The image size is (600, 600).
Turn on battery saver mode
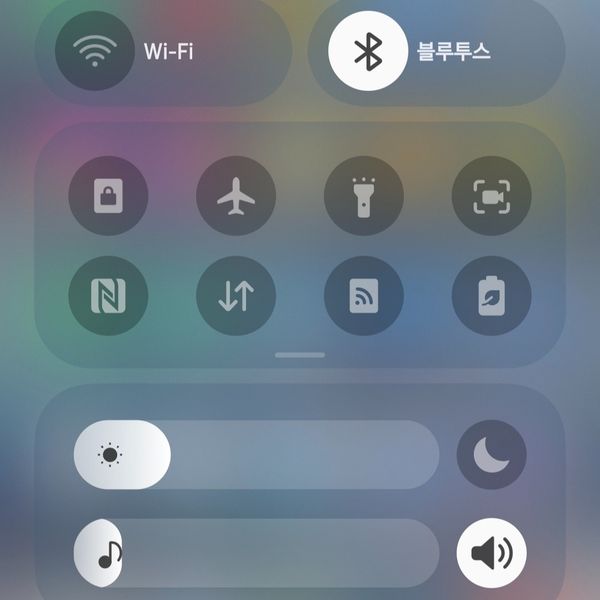pos(491,295)
